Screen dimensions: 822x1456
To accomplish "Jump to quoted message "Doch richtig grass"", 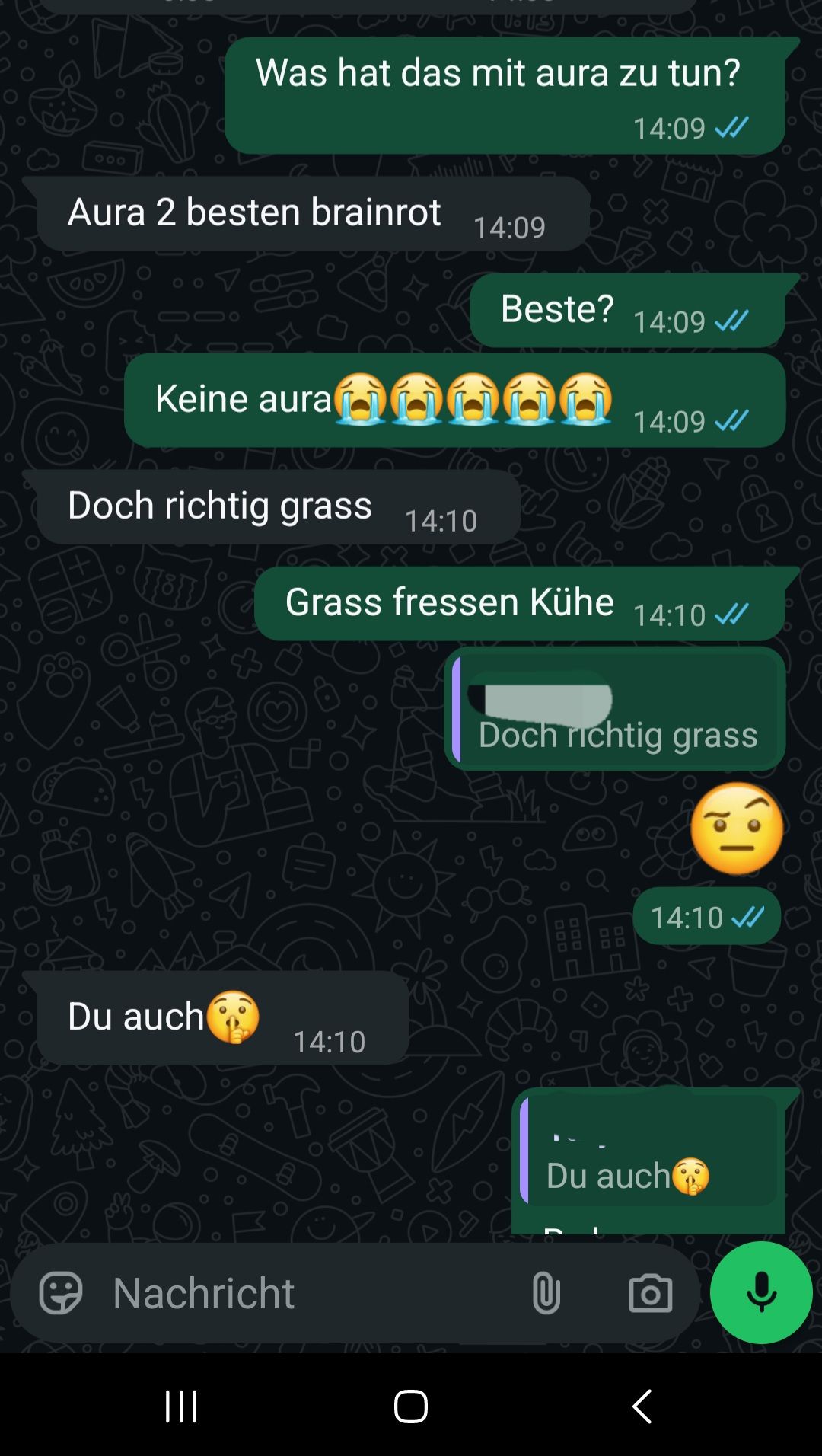I will (616, 710).
